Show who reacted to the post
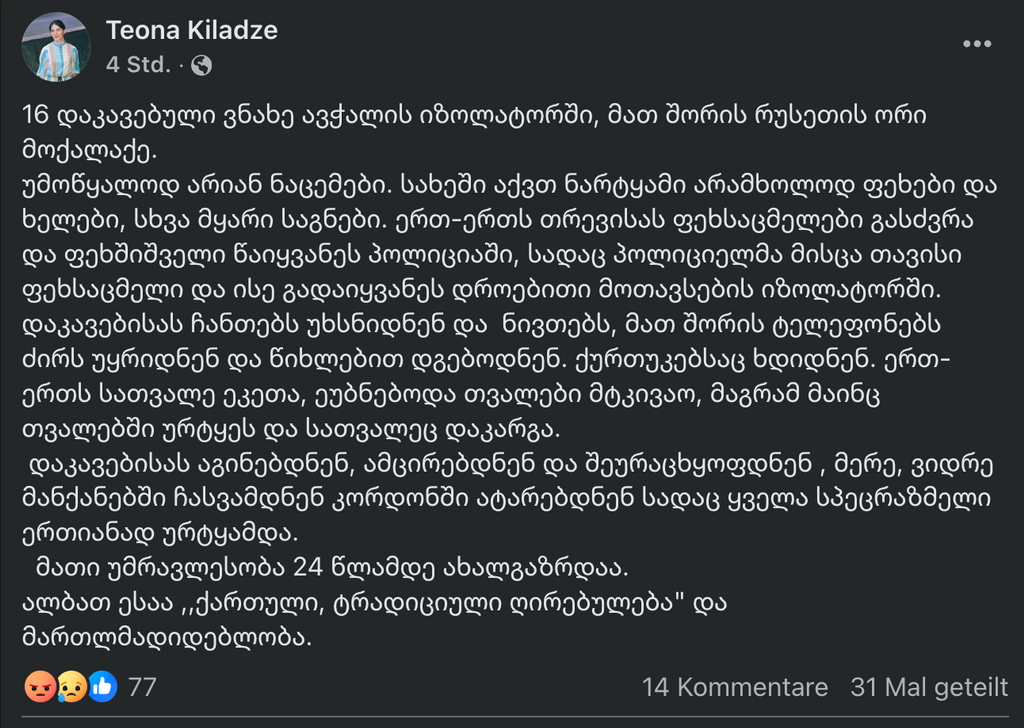1024x728 pixels. pyautogui.click(x=143, y=687)
